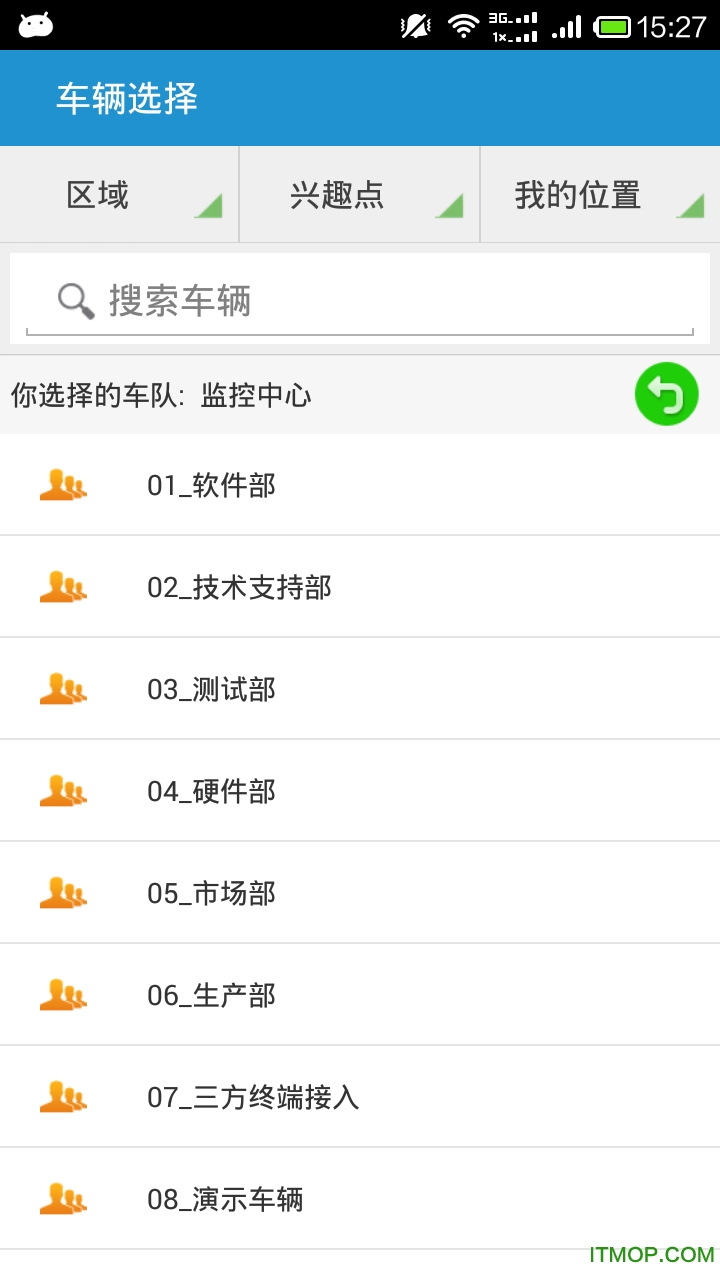The height and width of the screenshot is (1280, 720).
Task: Open 05_市场部 vehicle group
Action: coord(360,893)
